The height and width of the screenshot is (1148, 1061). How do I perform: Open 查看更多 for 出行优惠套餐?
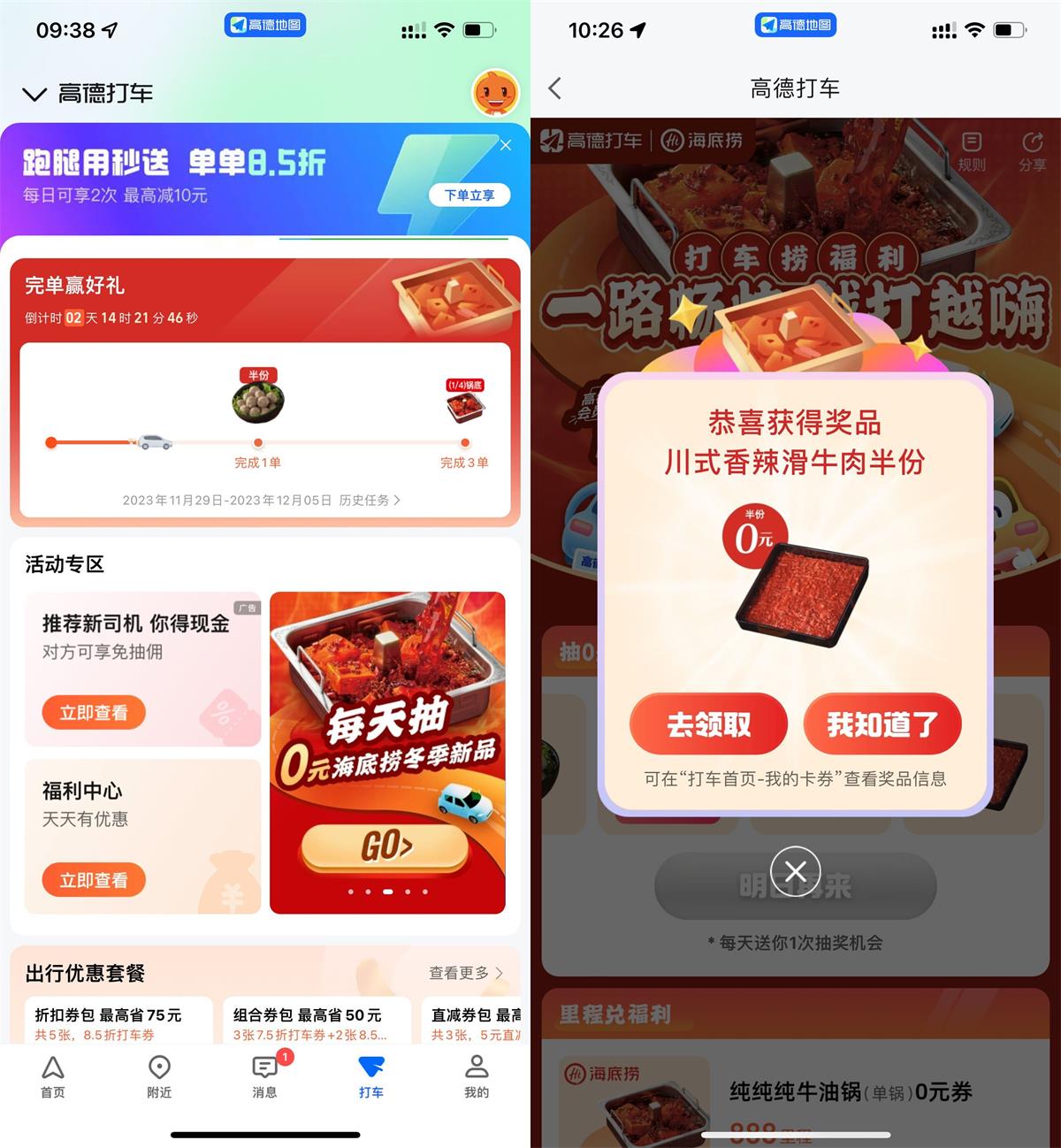click(465, 973)
